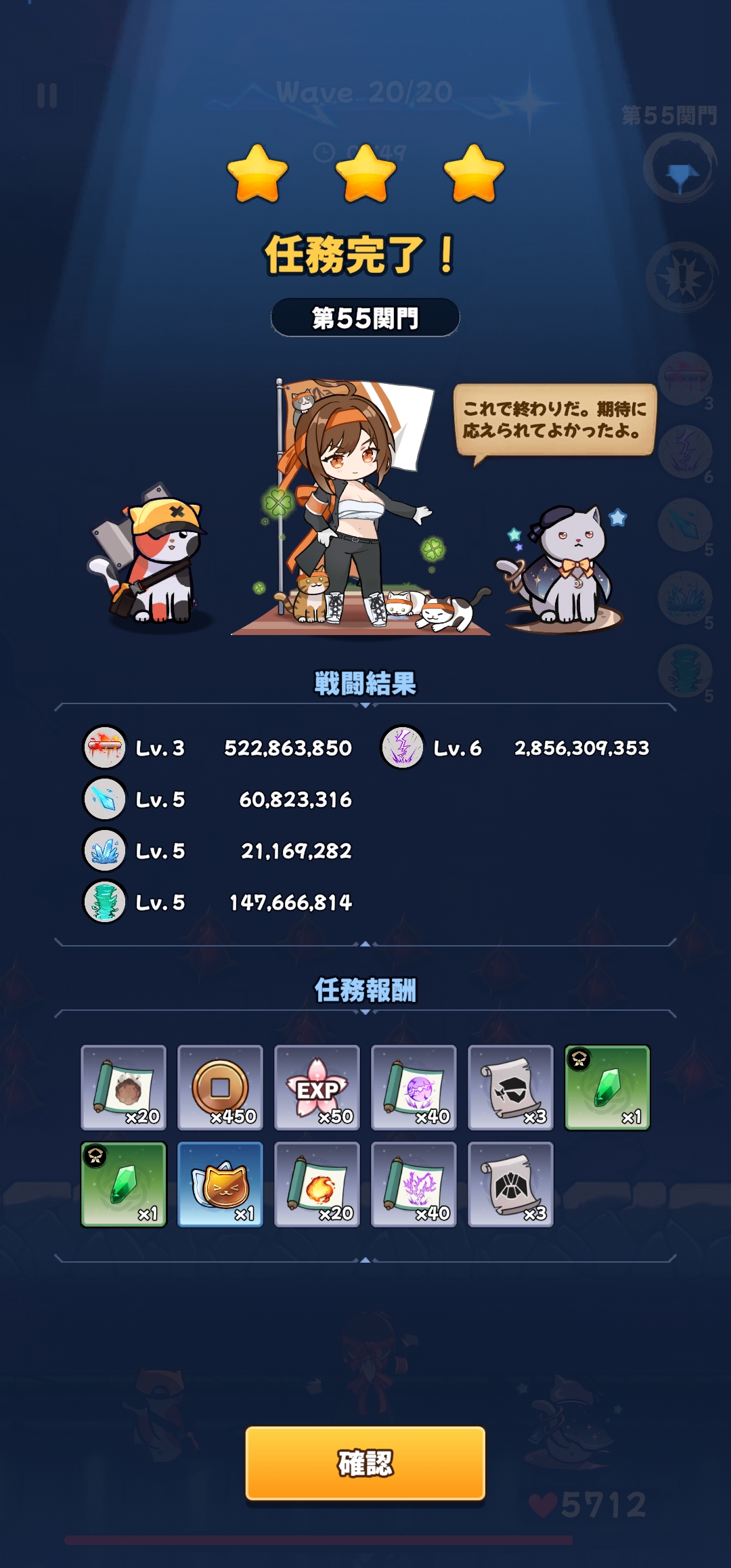
Task: Select the eyepatch face scroll x3 reward
Action: coord(510,1087)
